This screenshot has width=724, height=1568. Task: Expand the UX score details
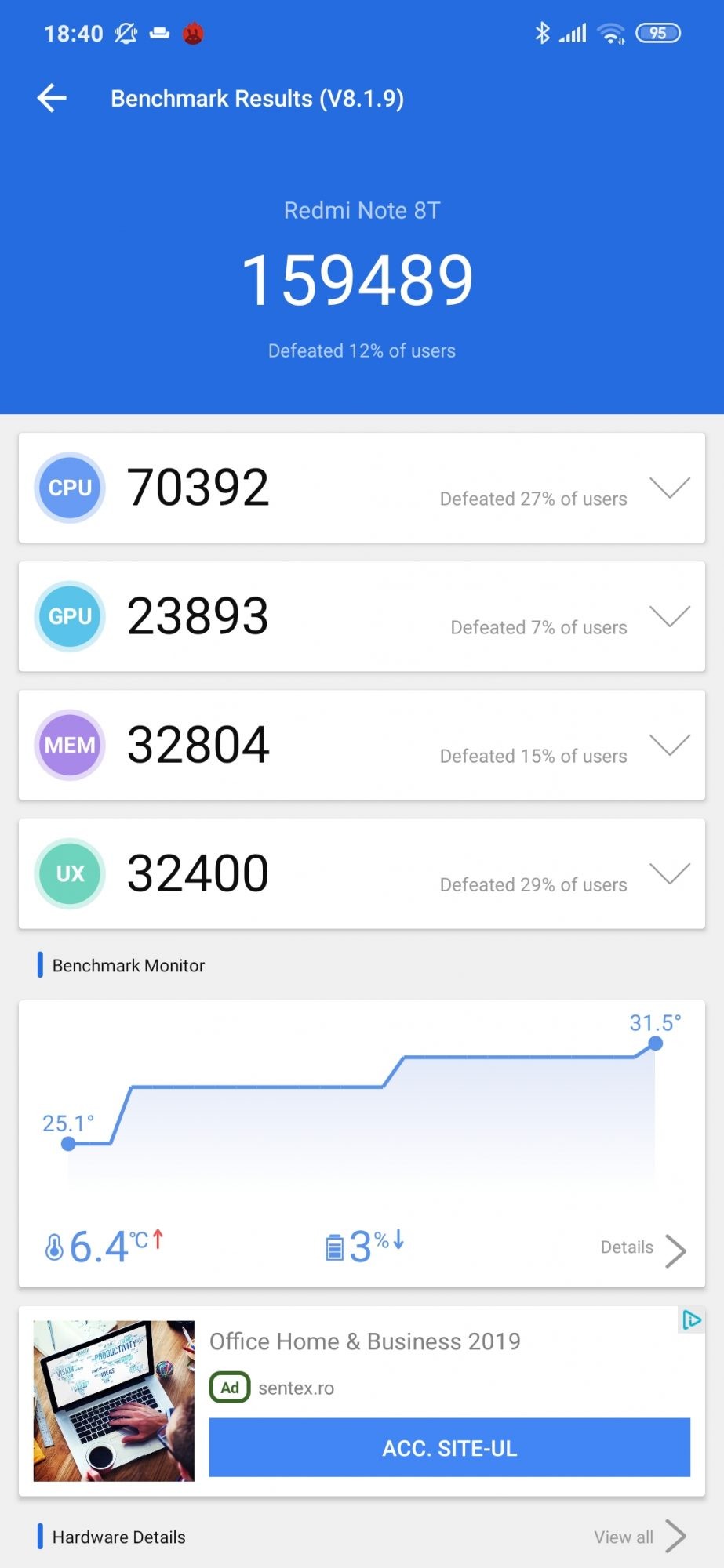point(670,873)
